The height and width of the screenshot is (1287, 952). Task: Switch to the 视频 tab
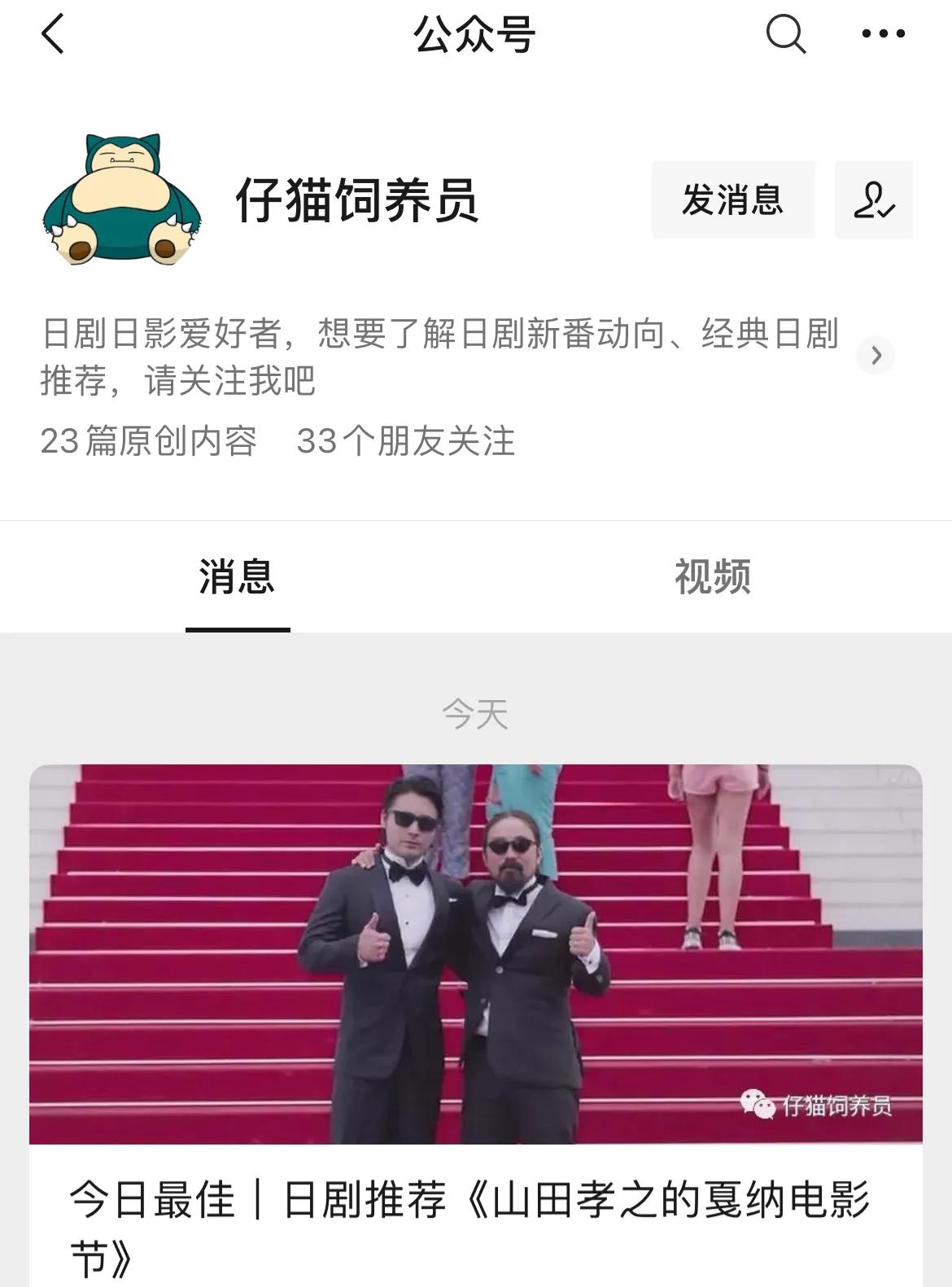(712, 576)
